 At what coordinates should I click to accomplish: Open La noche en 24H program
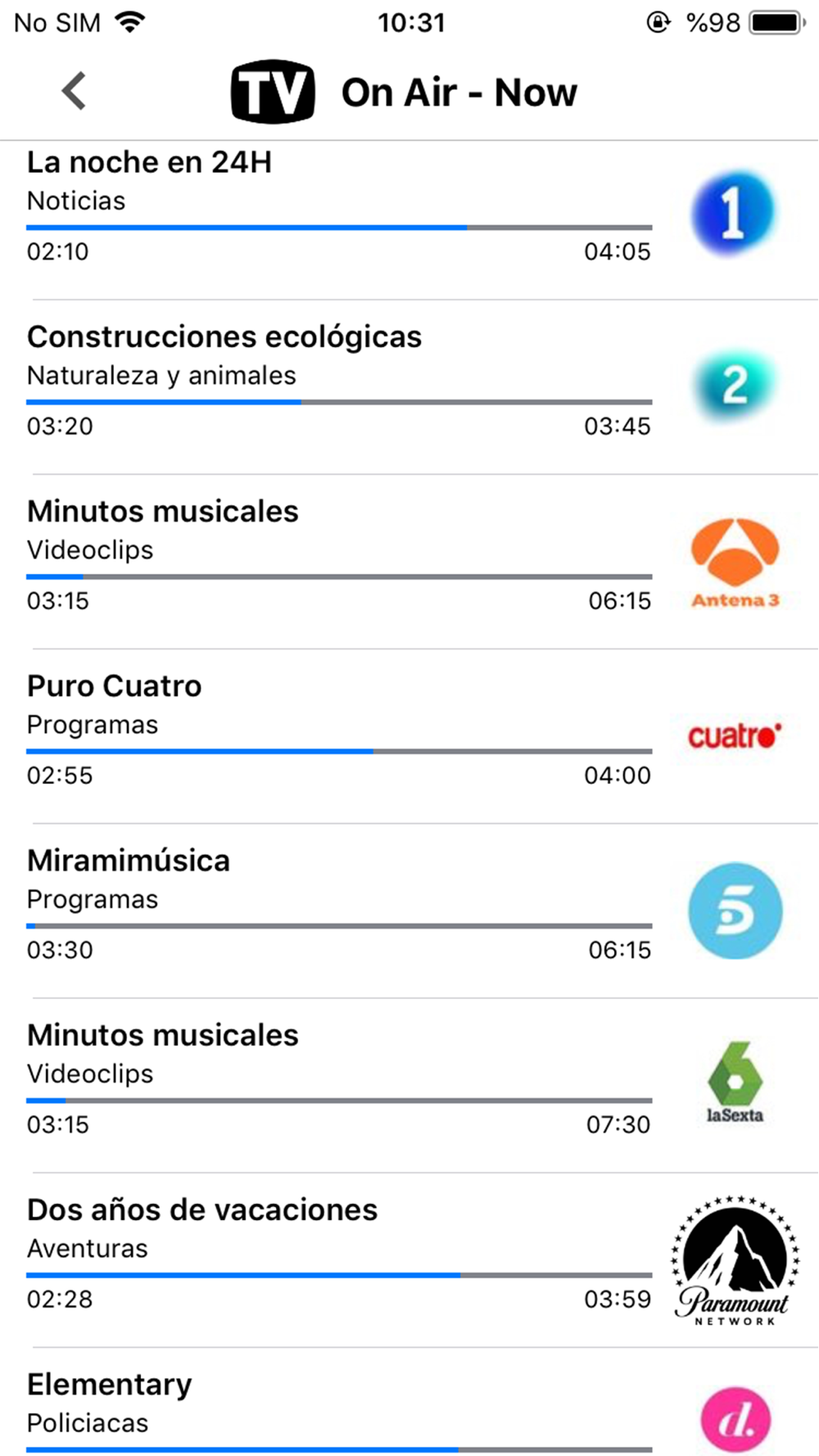[409, 219]
